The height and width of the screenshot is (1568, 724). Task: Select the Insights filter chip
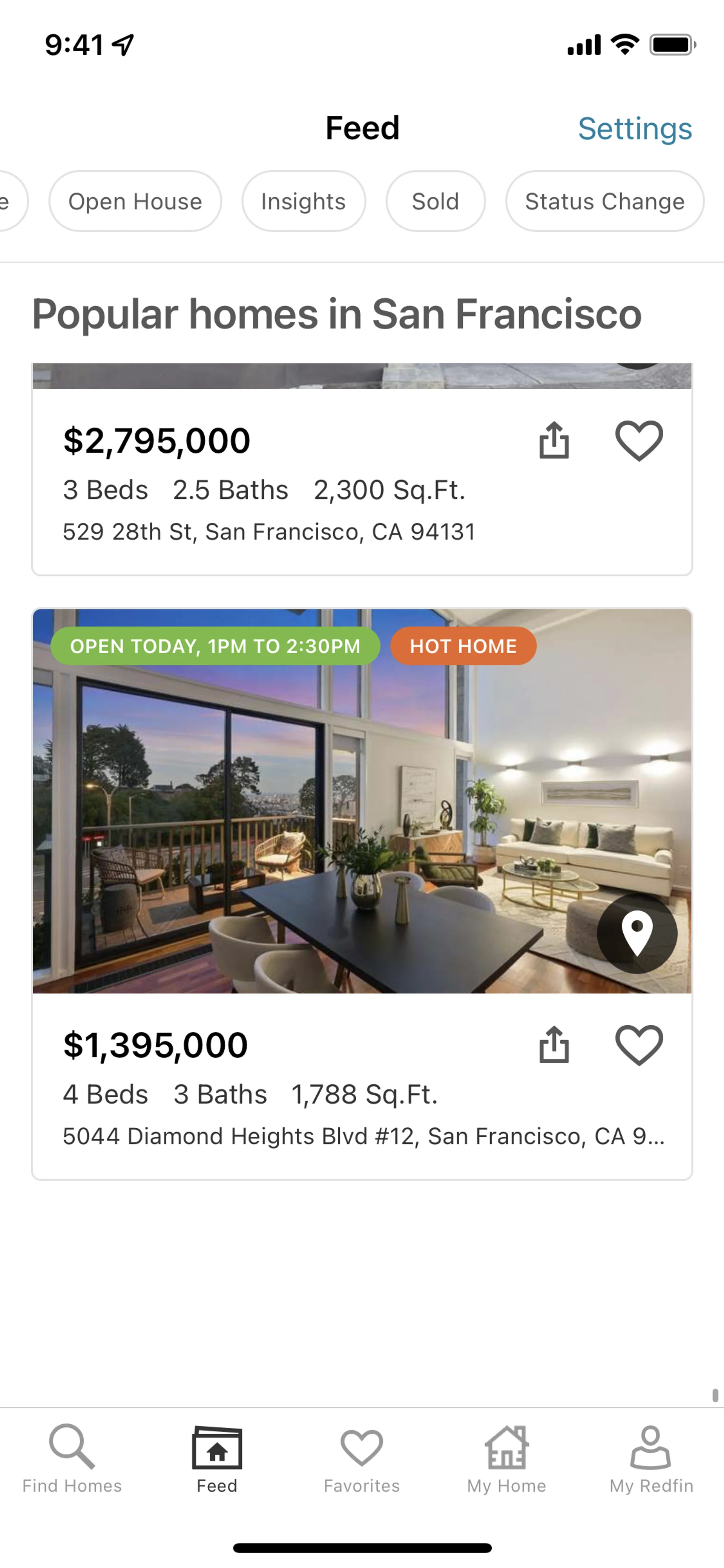[x=304, y=201]
